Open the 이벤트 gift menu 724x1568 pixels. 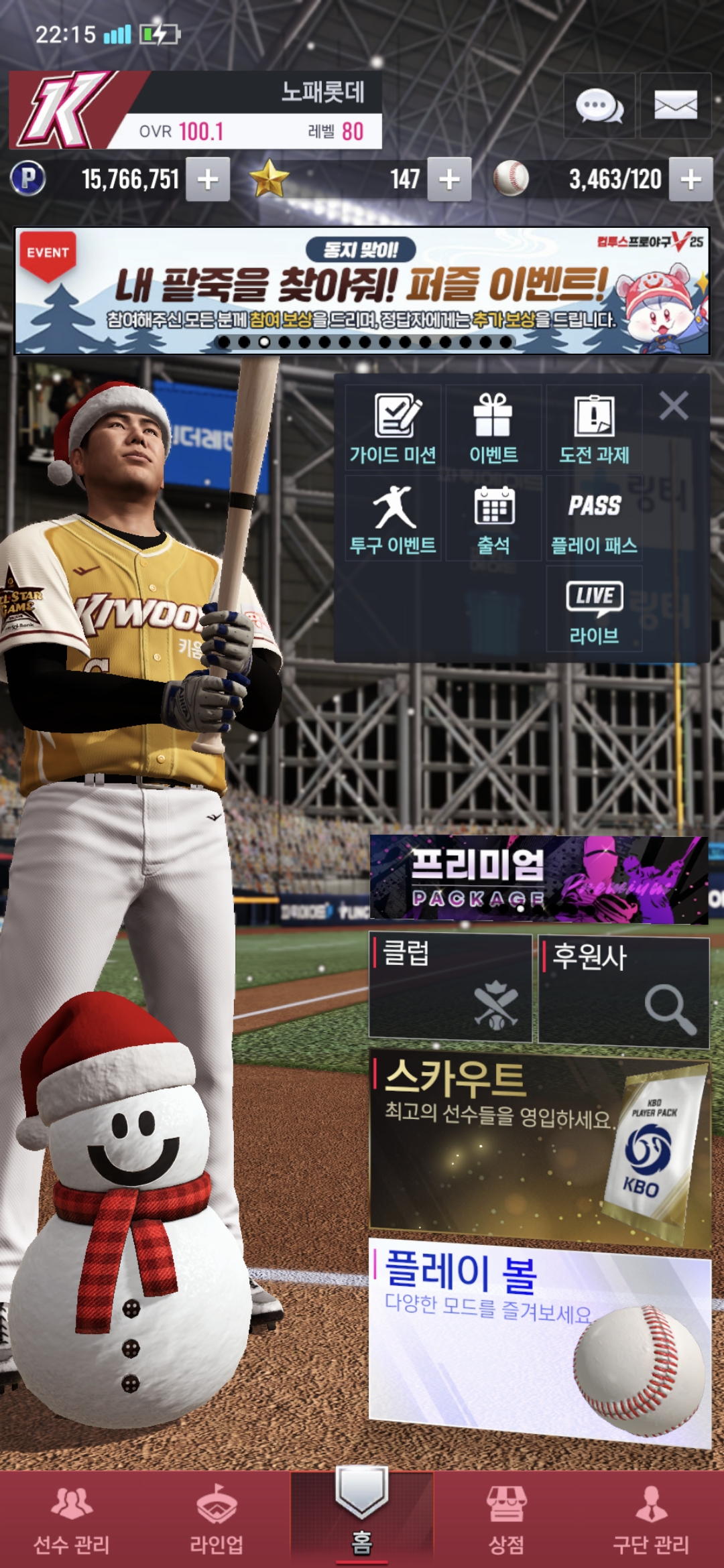tap(493, 428)
